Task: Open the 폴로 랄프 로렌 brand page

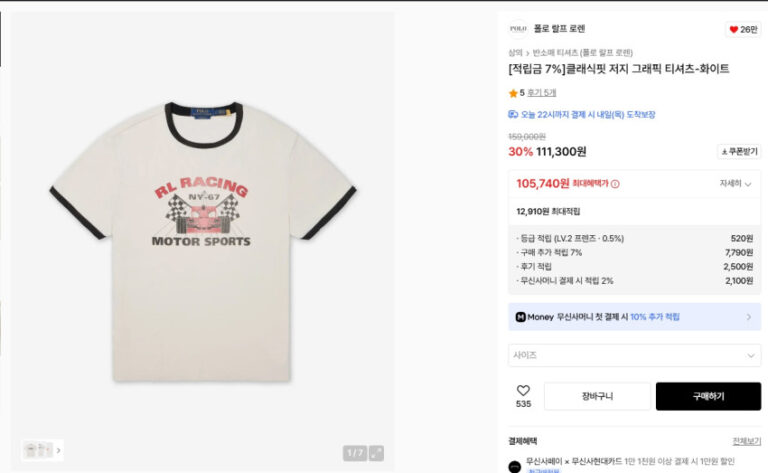Action: 560,29
